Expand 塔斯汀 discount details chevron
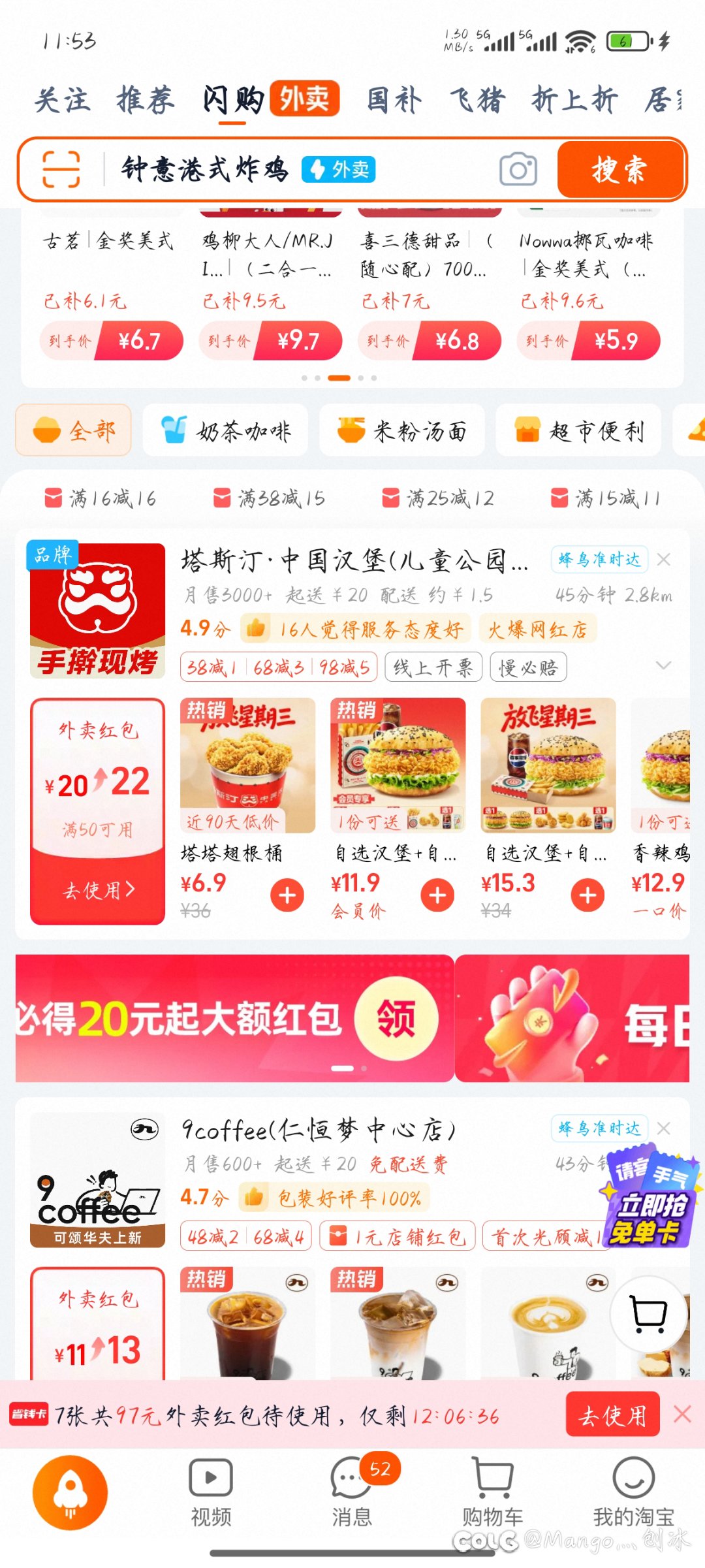This screenshot has height=1568, width=705. [663, 666]
